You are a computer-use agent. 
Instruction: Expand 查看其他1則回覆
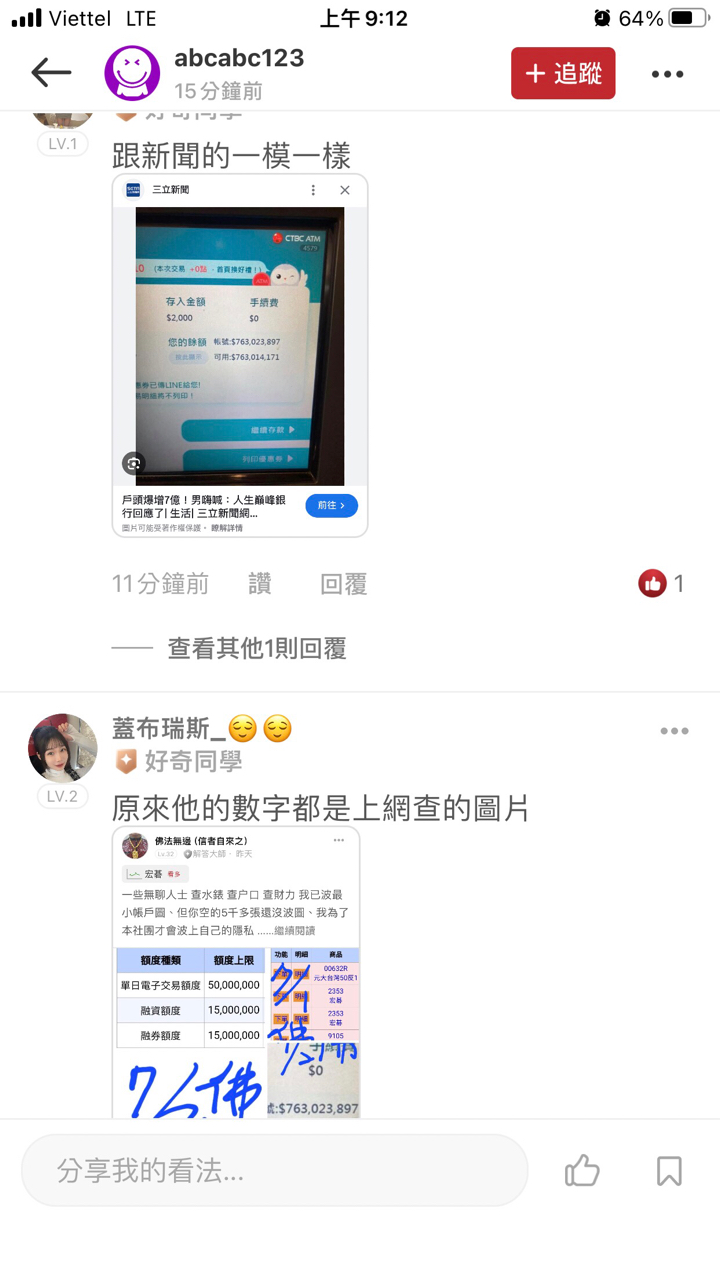coord(256,648)
